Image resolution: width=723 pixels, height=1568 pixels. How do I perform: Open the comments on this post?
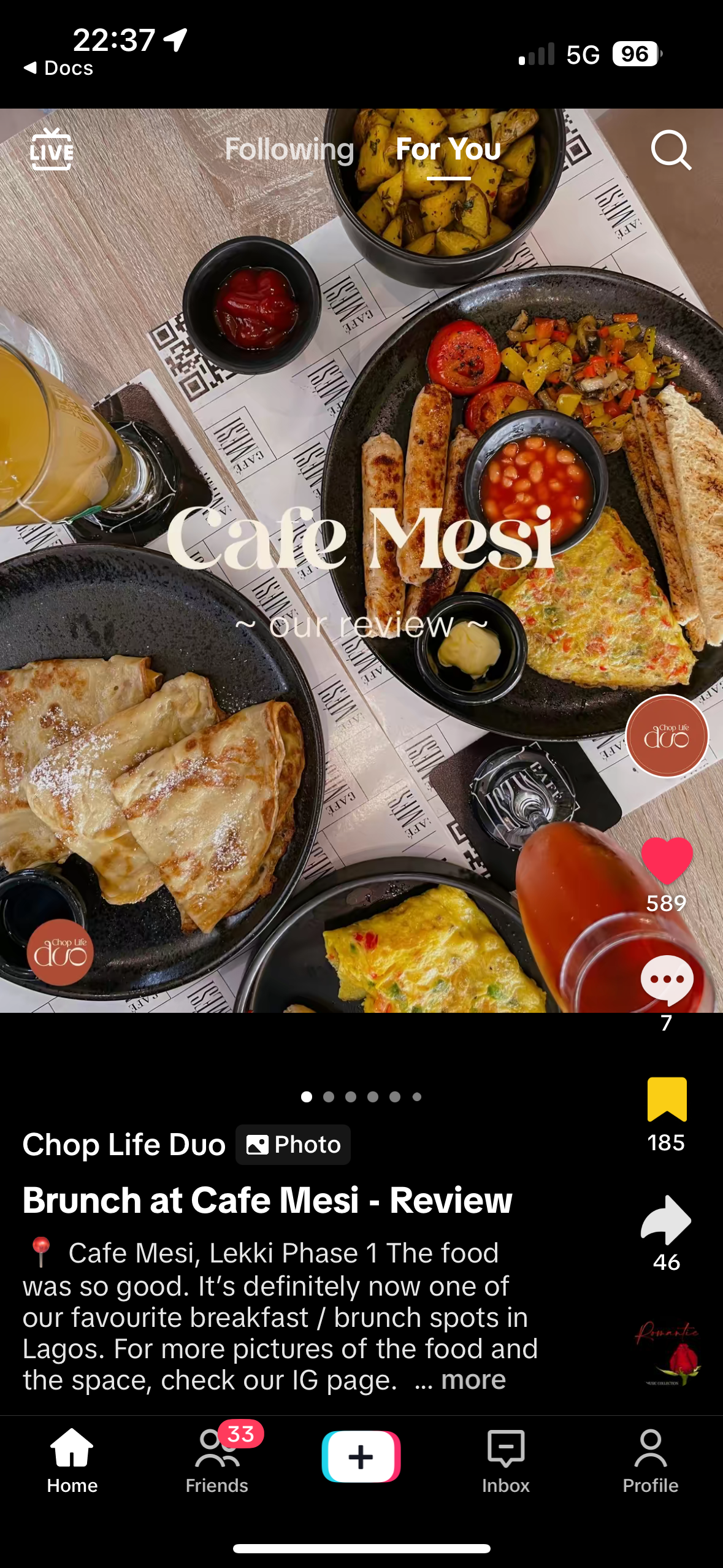click(667, 979)
